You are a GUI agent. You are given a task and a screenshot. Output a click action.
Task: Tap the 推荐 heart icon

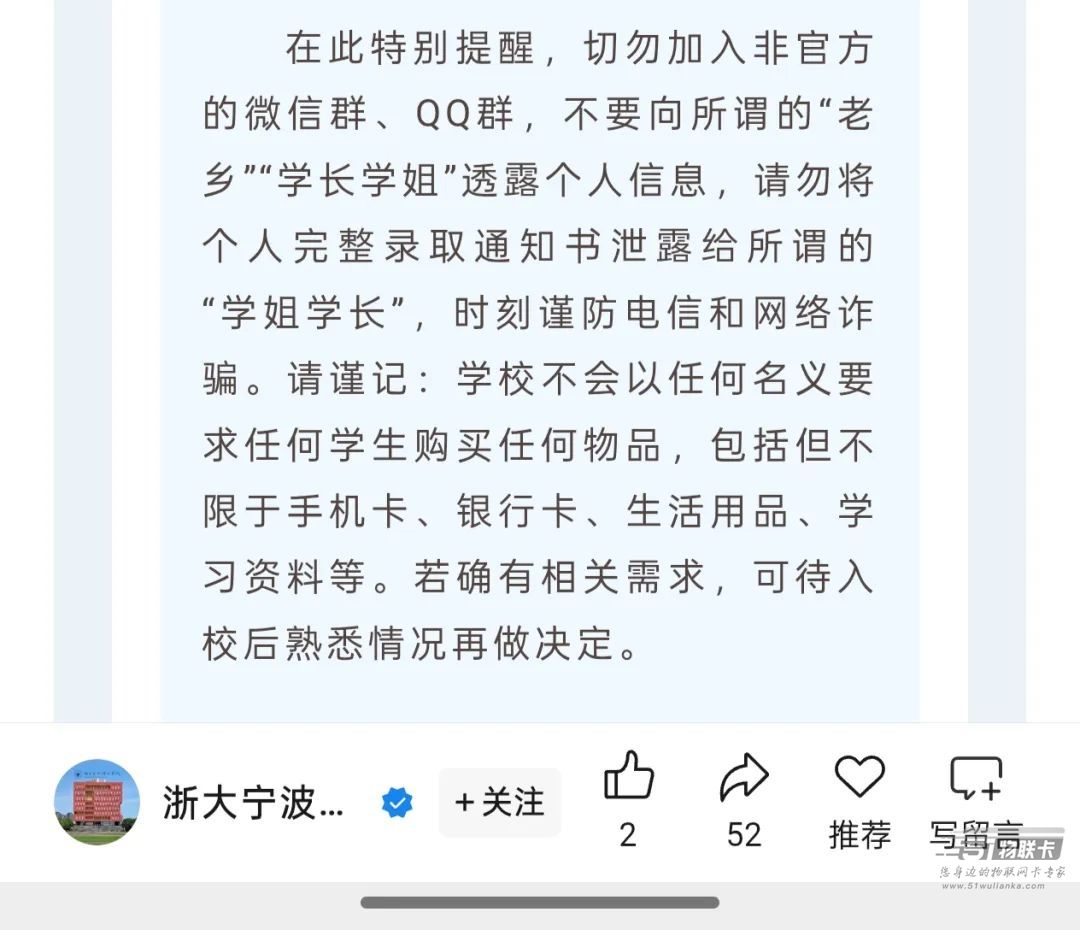pos(859,778)
